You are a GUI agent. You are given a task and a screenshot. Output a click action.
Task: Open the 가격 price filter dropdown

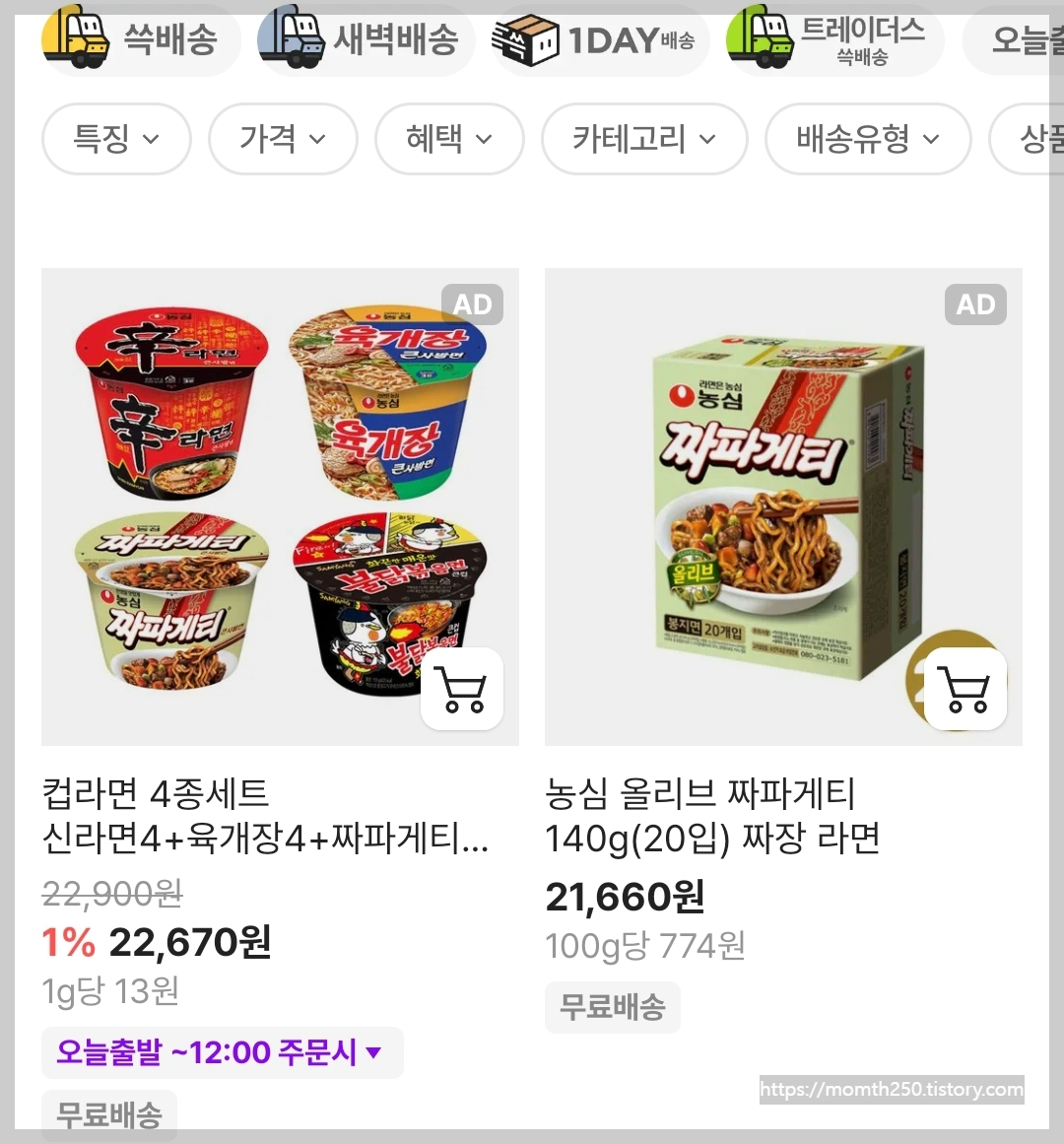pos(283,139)
